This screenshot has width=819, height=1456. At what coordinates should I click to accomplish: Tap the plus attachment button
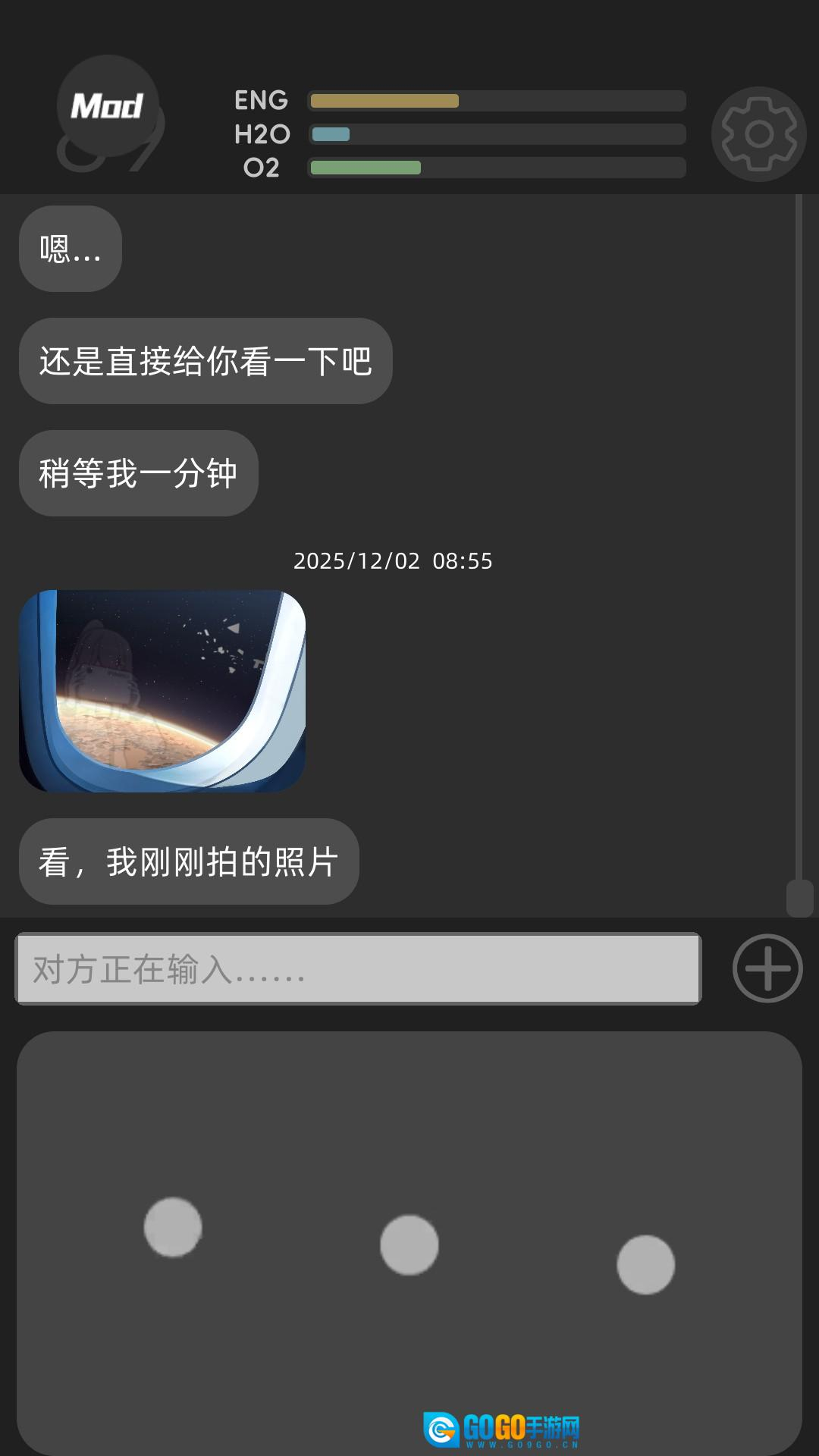click(767, 968)
